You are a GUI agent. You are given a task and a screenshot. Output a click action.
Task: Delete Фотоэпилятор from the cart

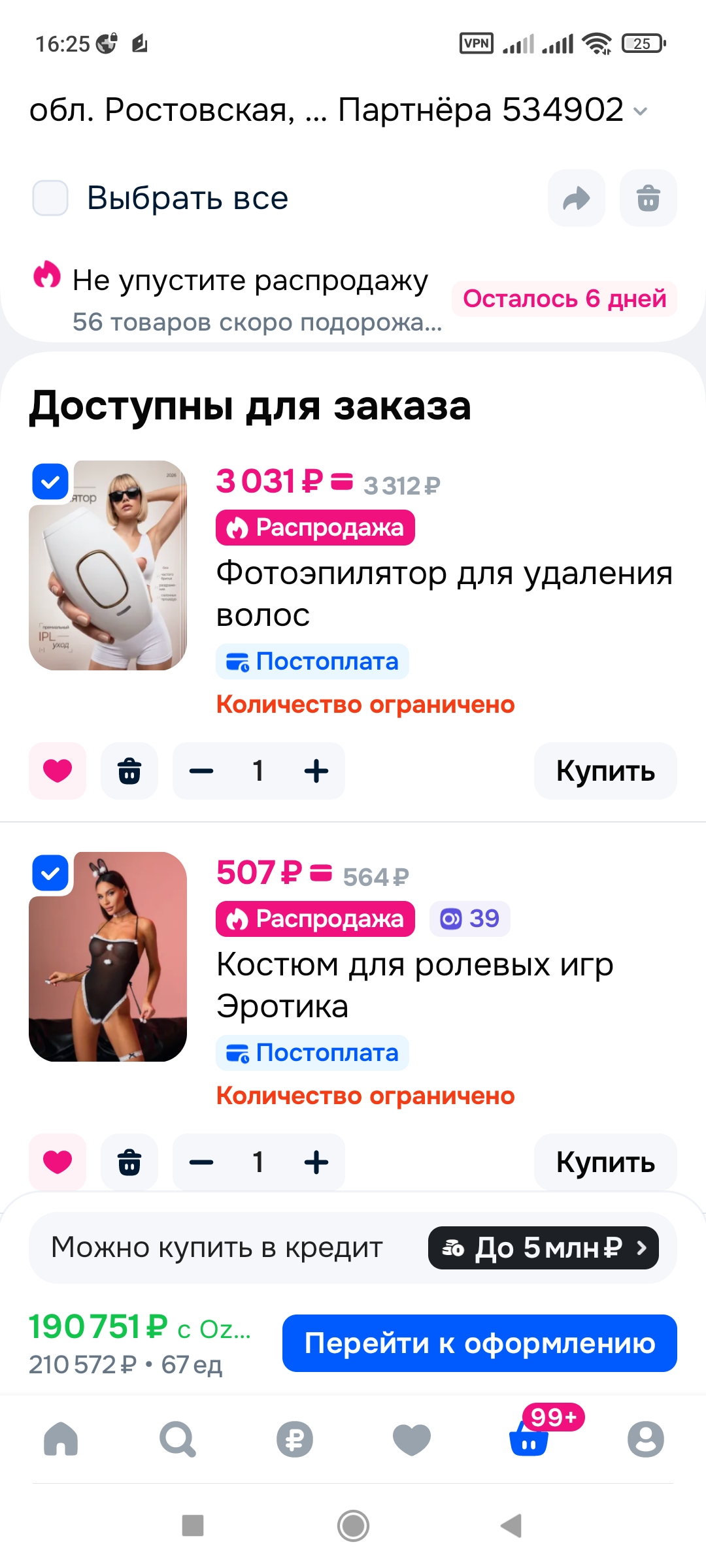(129, 771)
